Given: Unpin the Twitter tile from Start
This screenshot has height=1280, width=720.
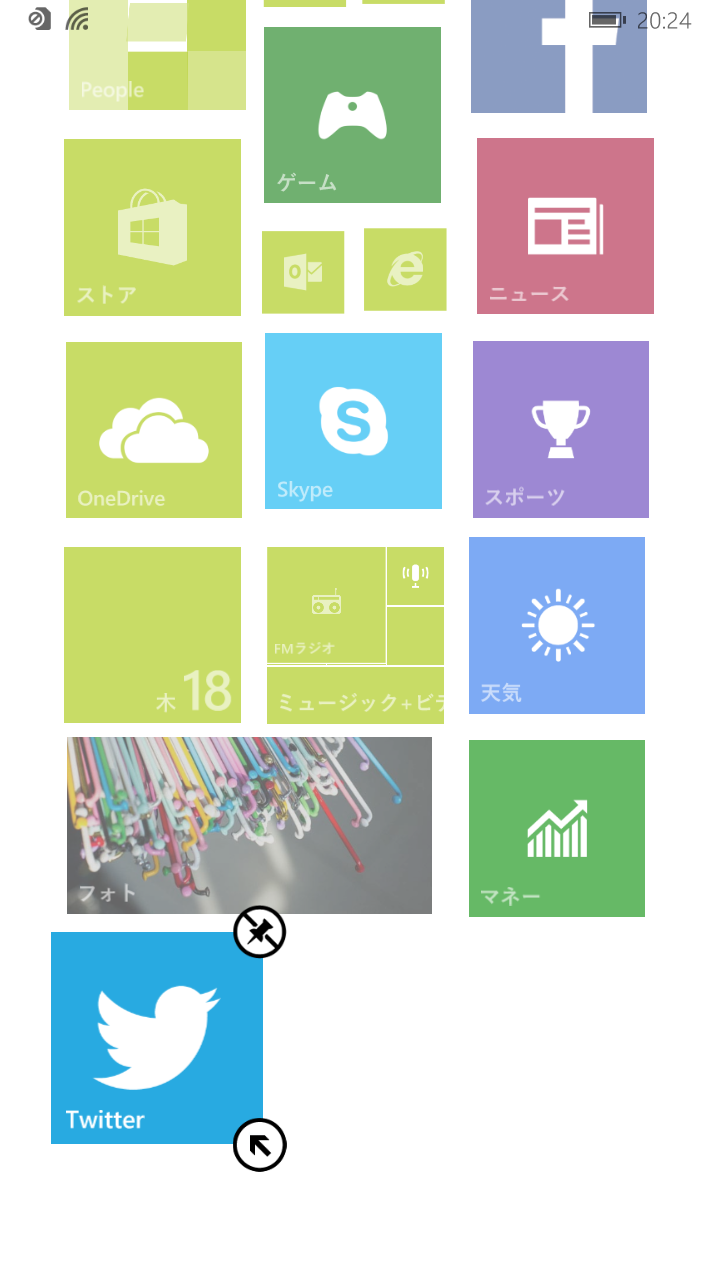Looking at the screenshot, I should point(260,932).
